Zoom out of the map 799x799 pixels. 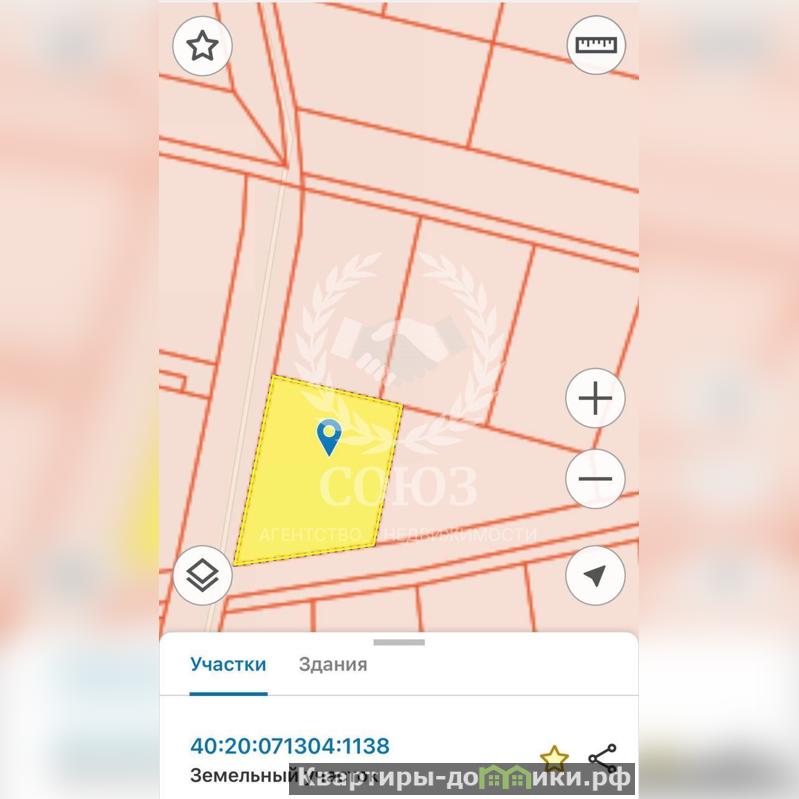(x=595, y=478)
